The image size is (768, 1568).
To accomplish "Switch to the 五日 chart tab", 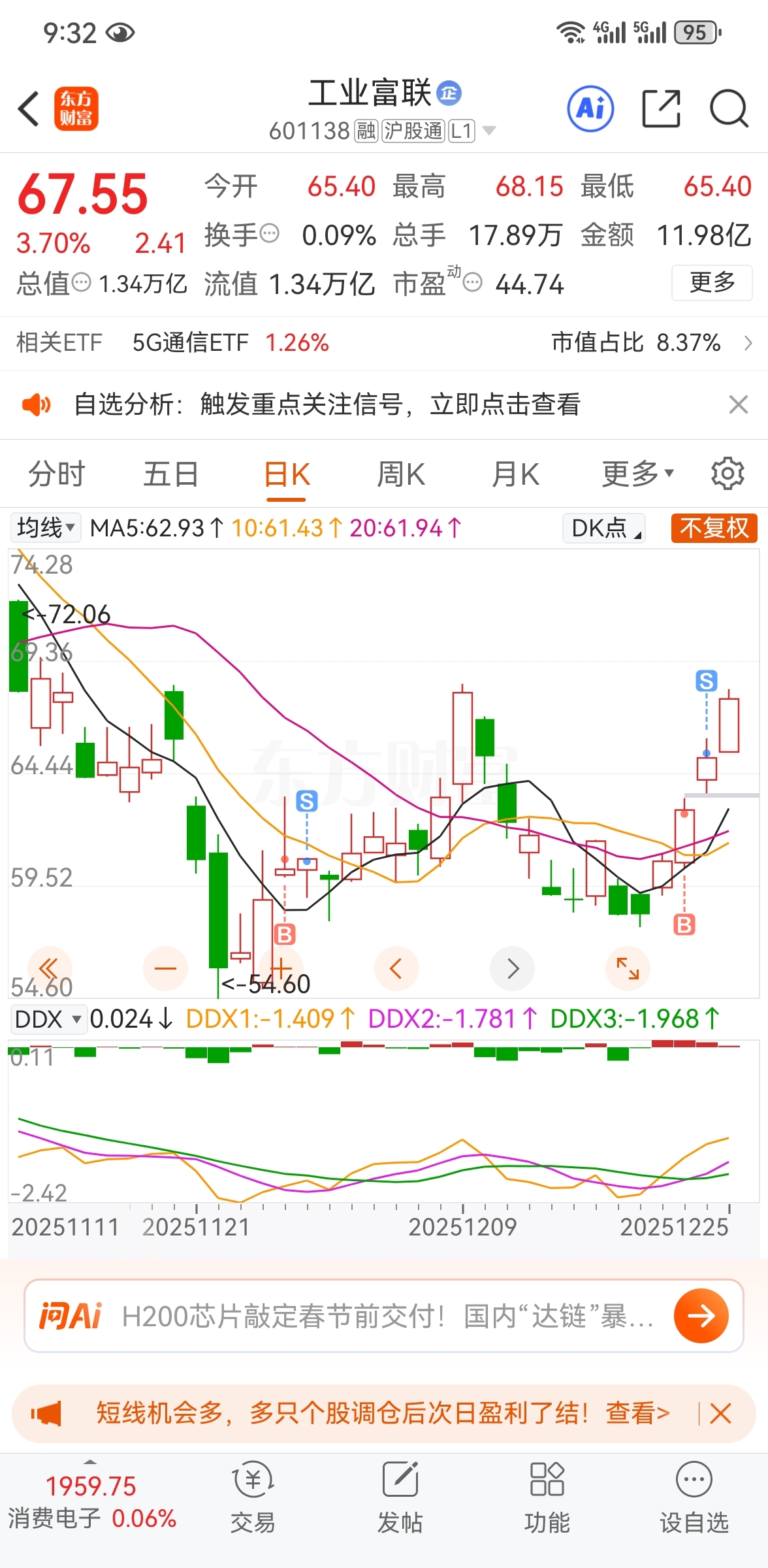I will point(170,474).
